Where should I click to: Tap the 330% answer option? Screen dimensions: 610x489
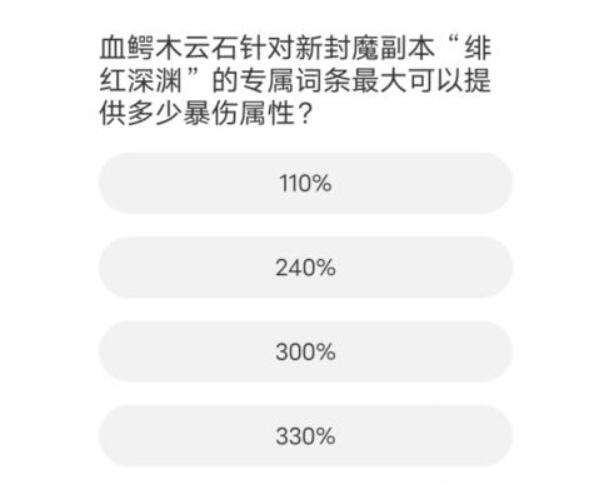(305, 436)
